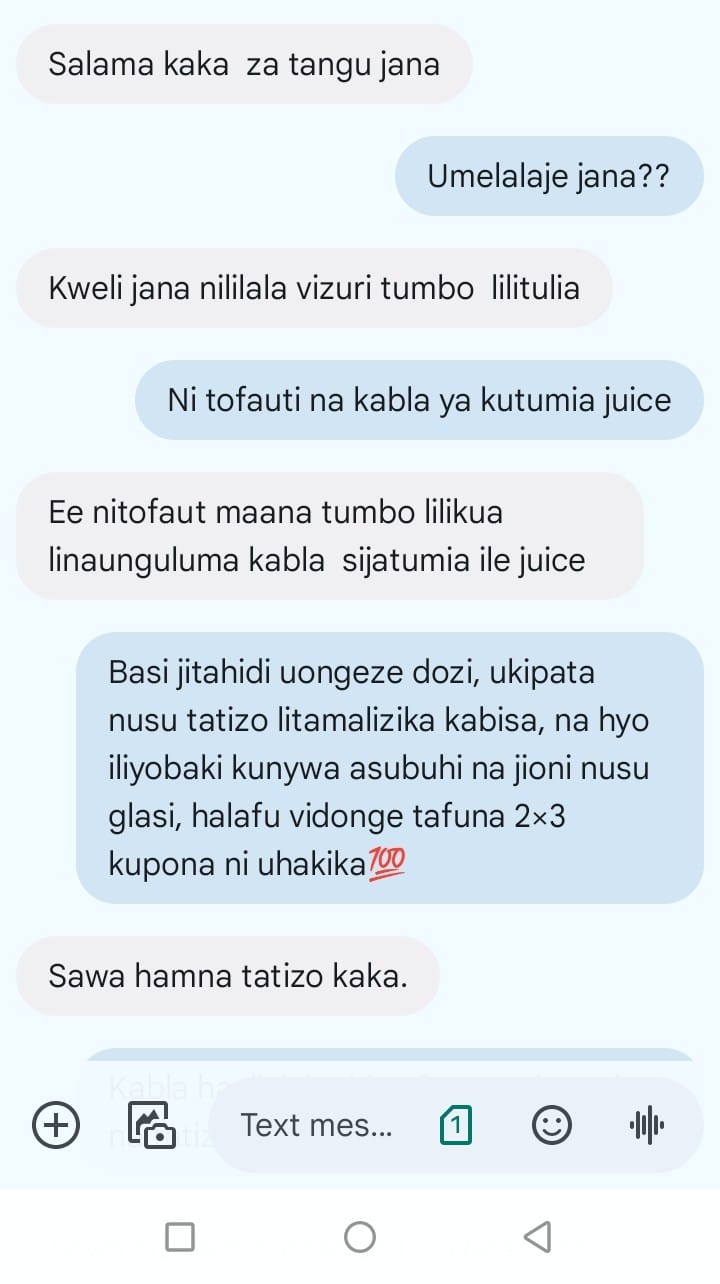Open the recent apps view
Image resolution: width=720 pixels, height=1284 pixels.
pos(180,1237)
